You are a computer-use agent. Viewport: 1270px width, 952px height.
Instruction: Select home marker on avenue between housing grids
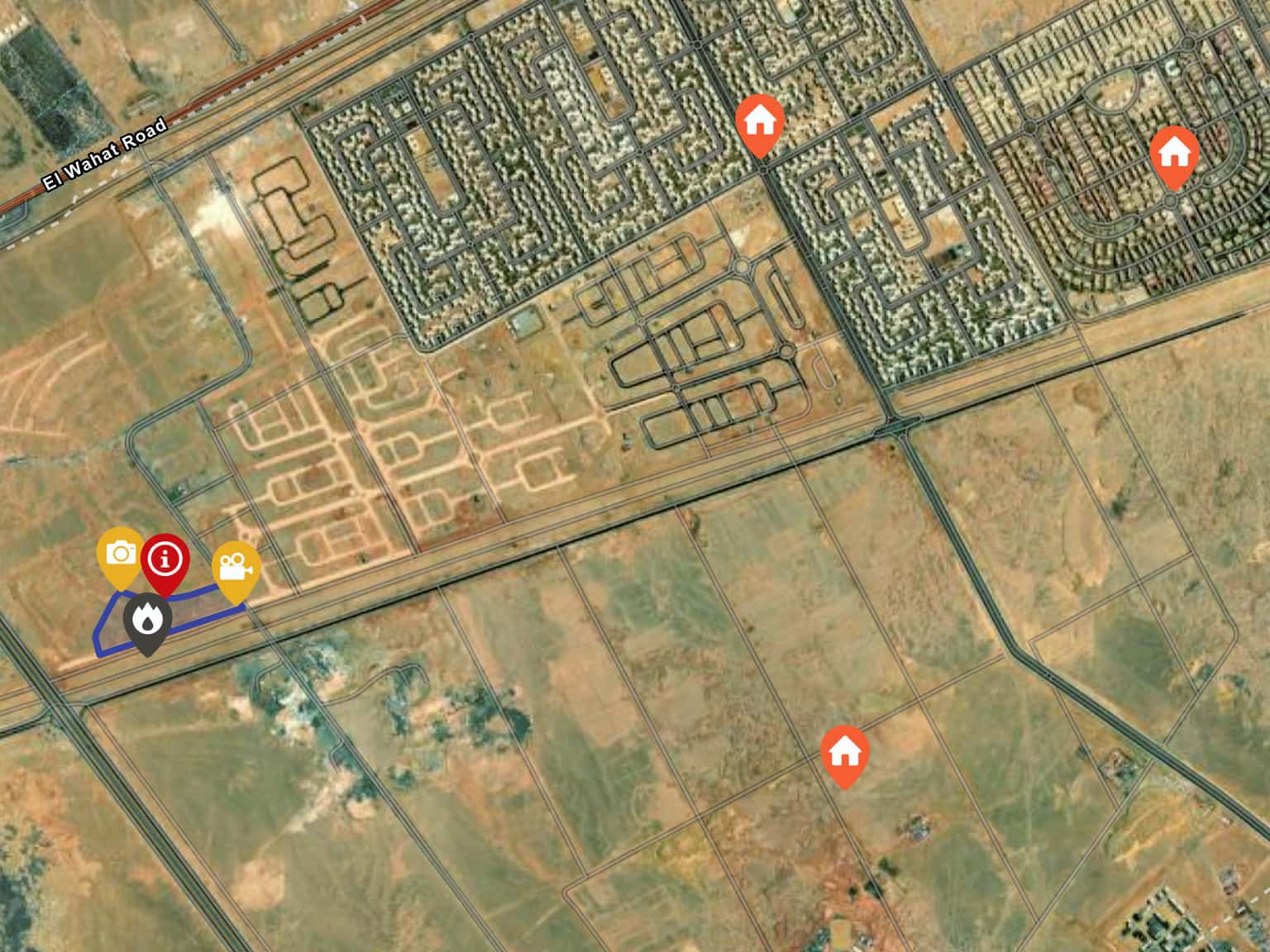pyautogui.click(x=760, y=121)
